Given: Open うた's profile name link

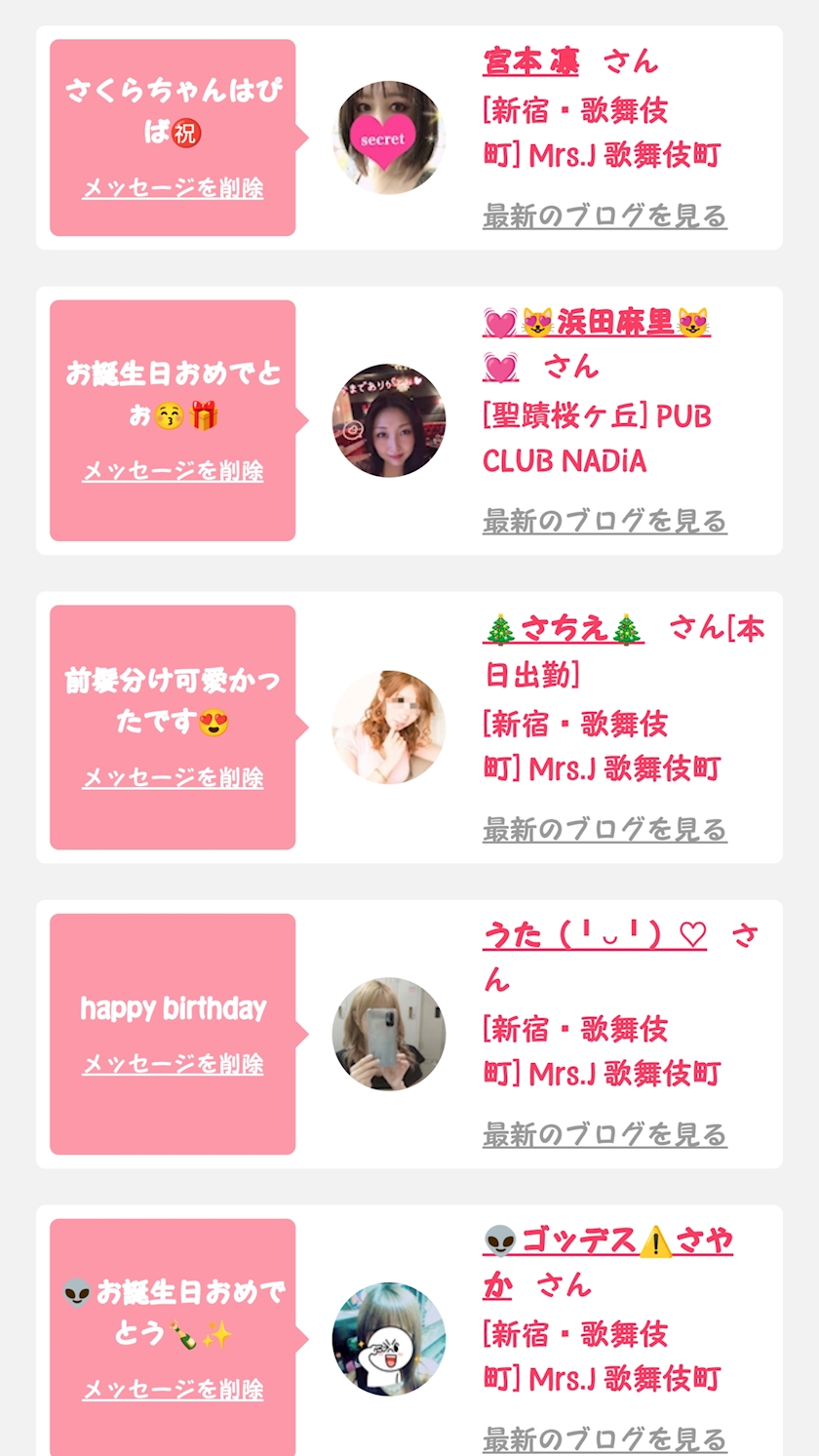Looking at the screenshot, I should (595, 935).
